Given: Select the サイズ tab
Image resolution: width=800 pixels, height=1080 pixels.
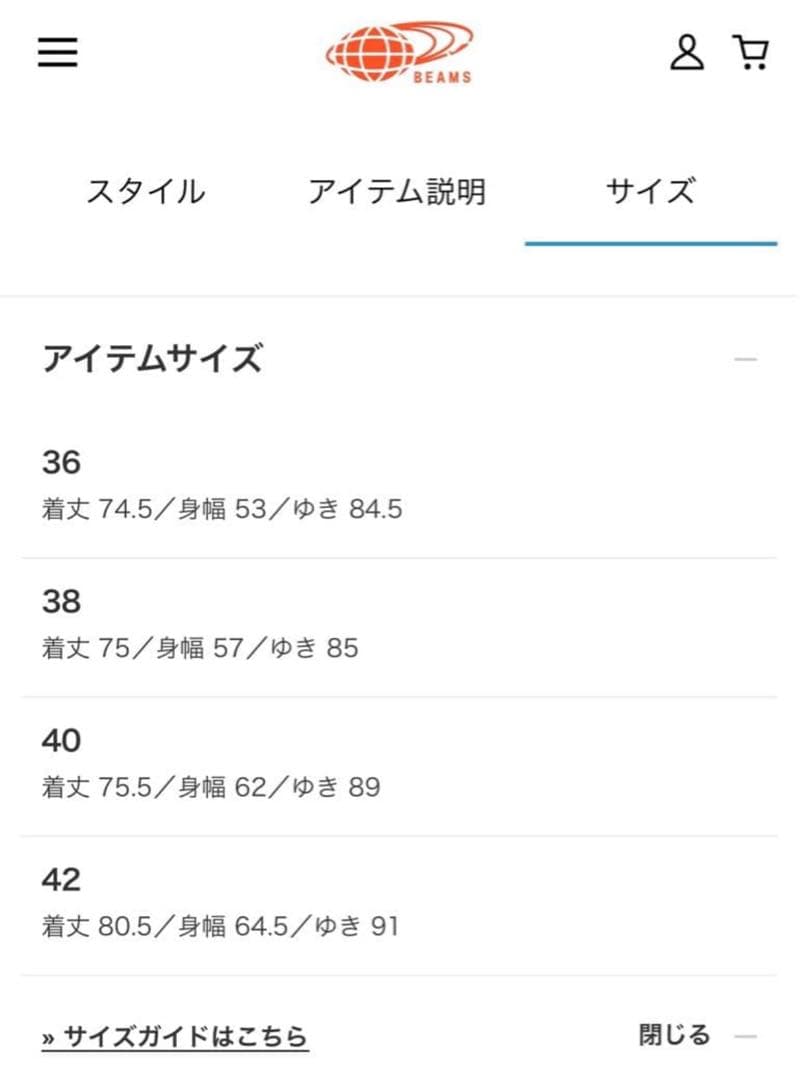Looking at the screenshot, I should (x=650, y=191).
